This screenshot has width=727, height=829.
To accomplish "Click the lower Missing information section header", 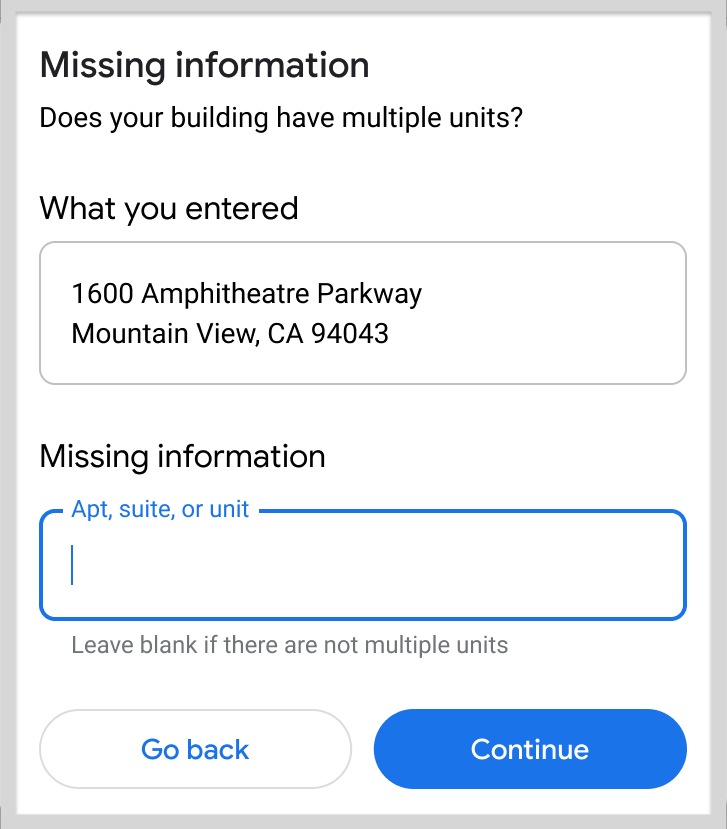I will [x=182, y=456].
